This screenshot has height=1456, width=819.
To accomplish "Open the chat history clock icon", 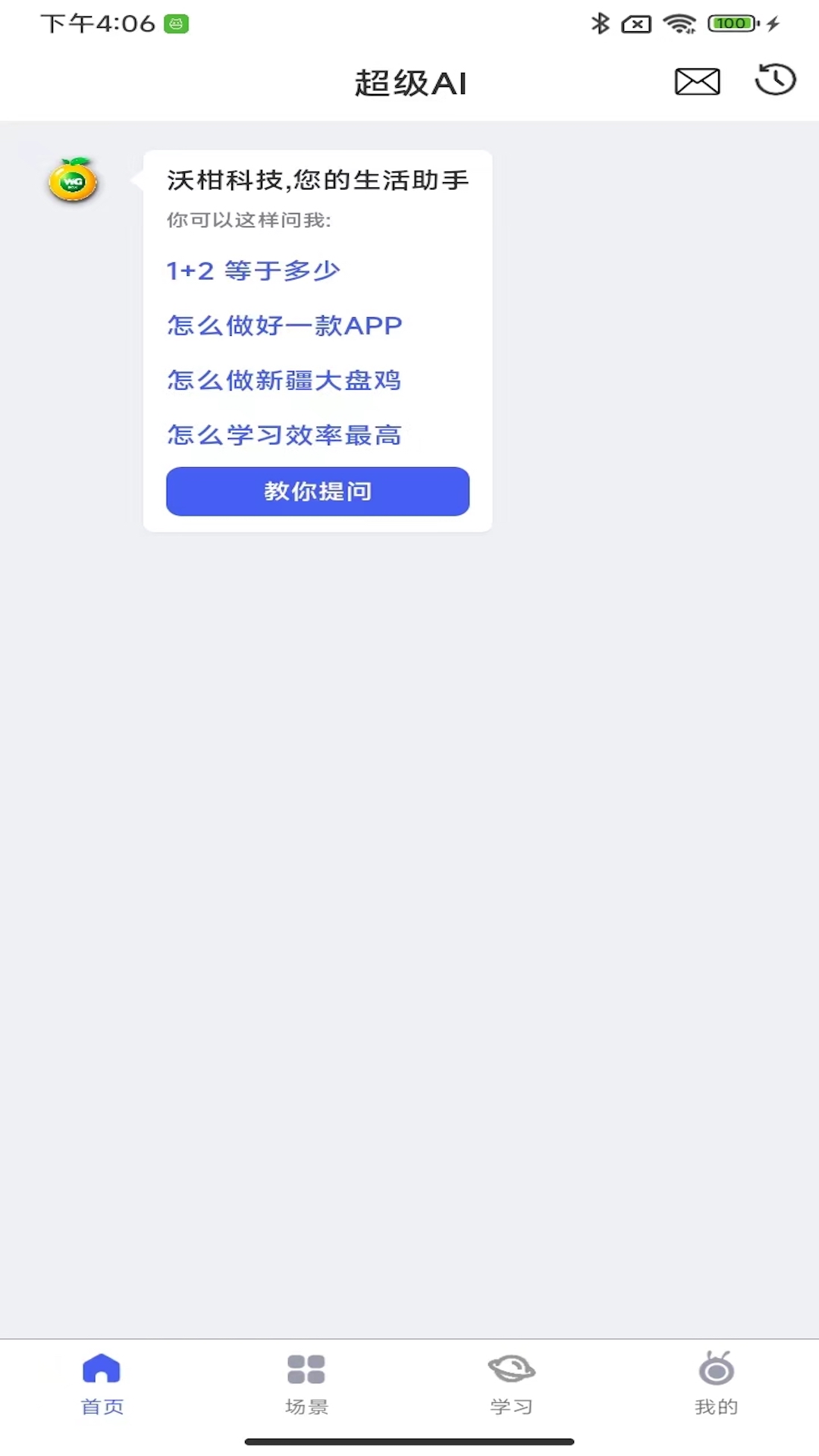I will click(x=775, y=80).
